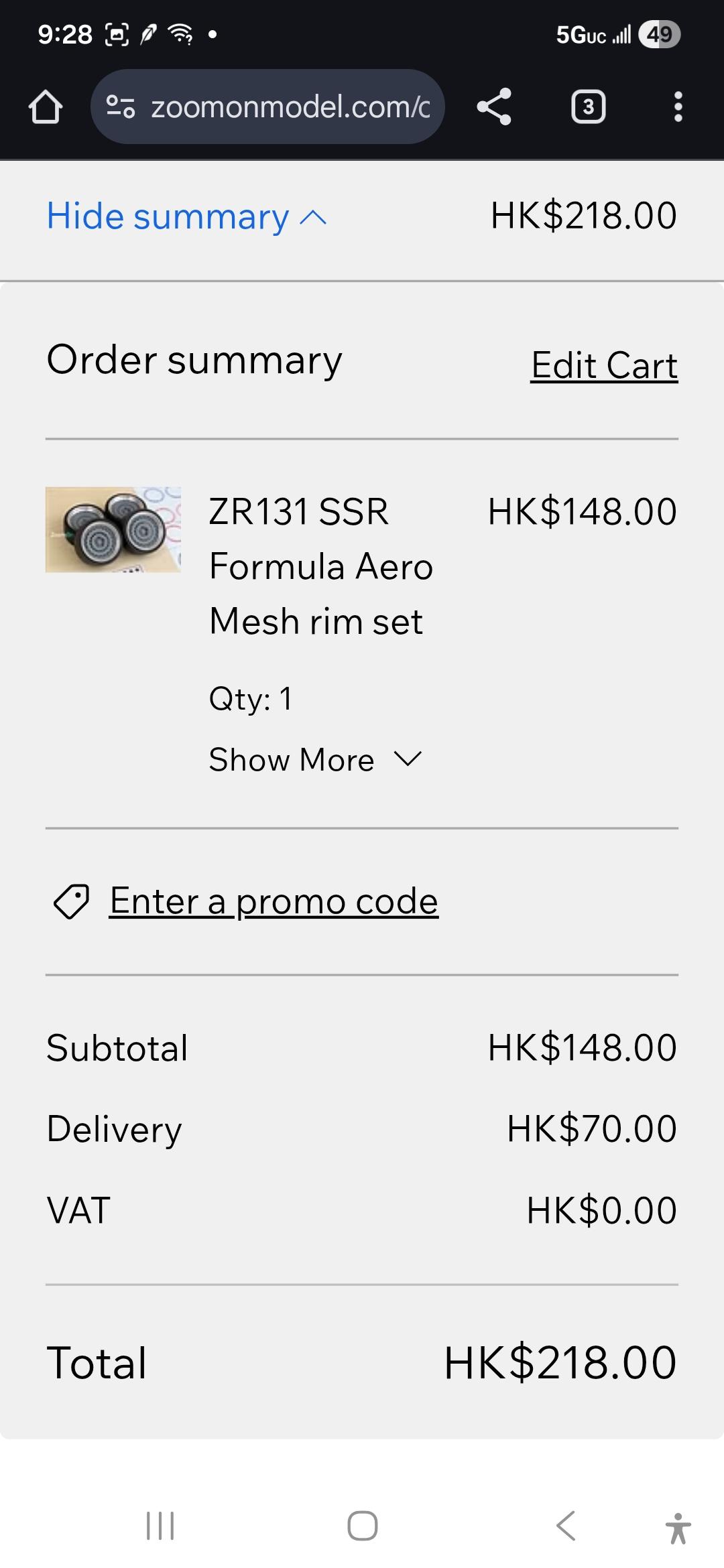Open recent apps from navigation bar
The width and height of the screenshot is (724, 1568).
coord(160,1526)
